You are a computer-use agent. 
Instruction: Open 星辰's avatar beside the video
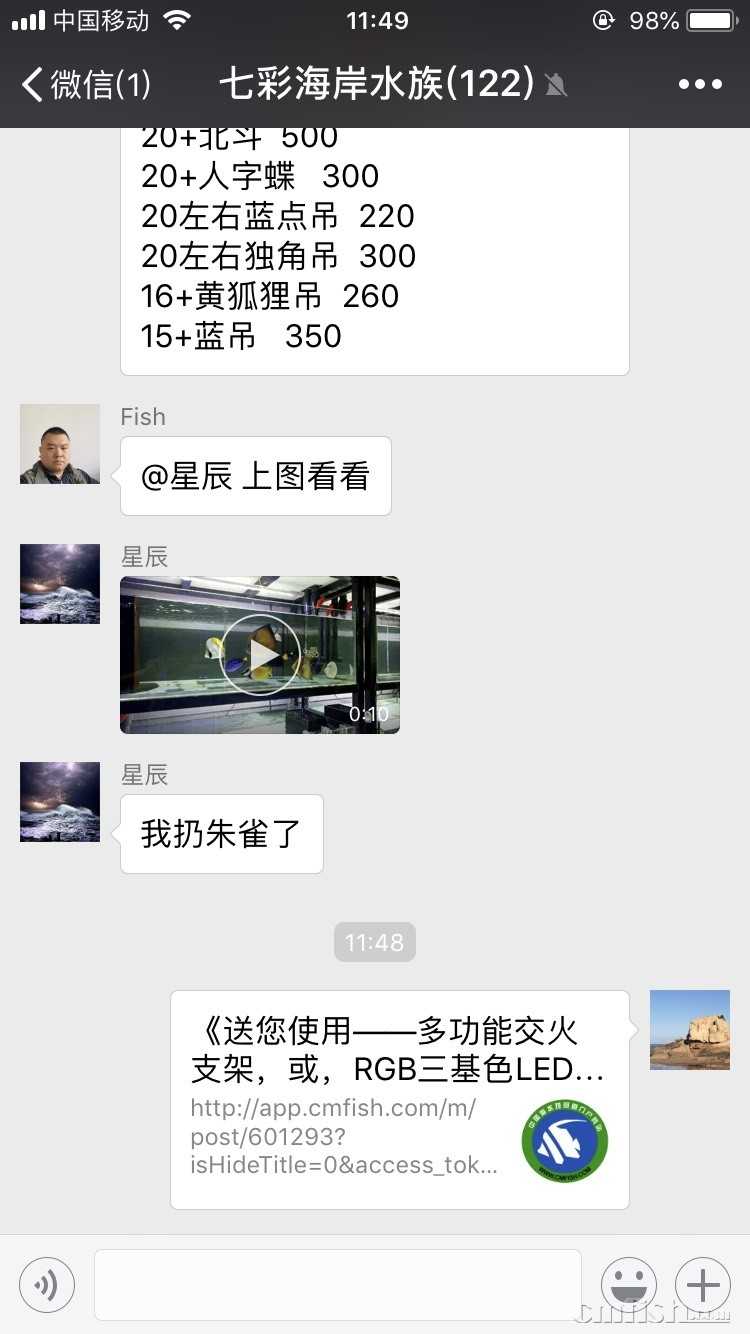pyautogui.click(x=60, y=584)
